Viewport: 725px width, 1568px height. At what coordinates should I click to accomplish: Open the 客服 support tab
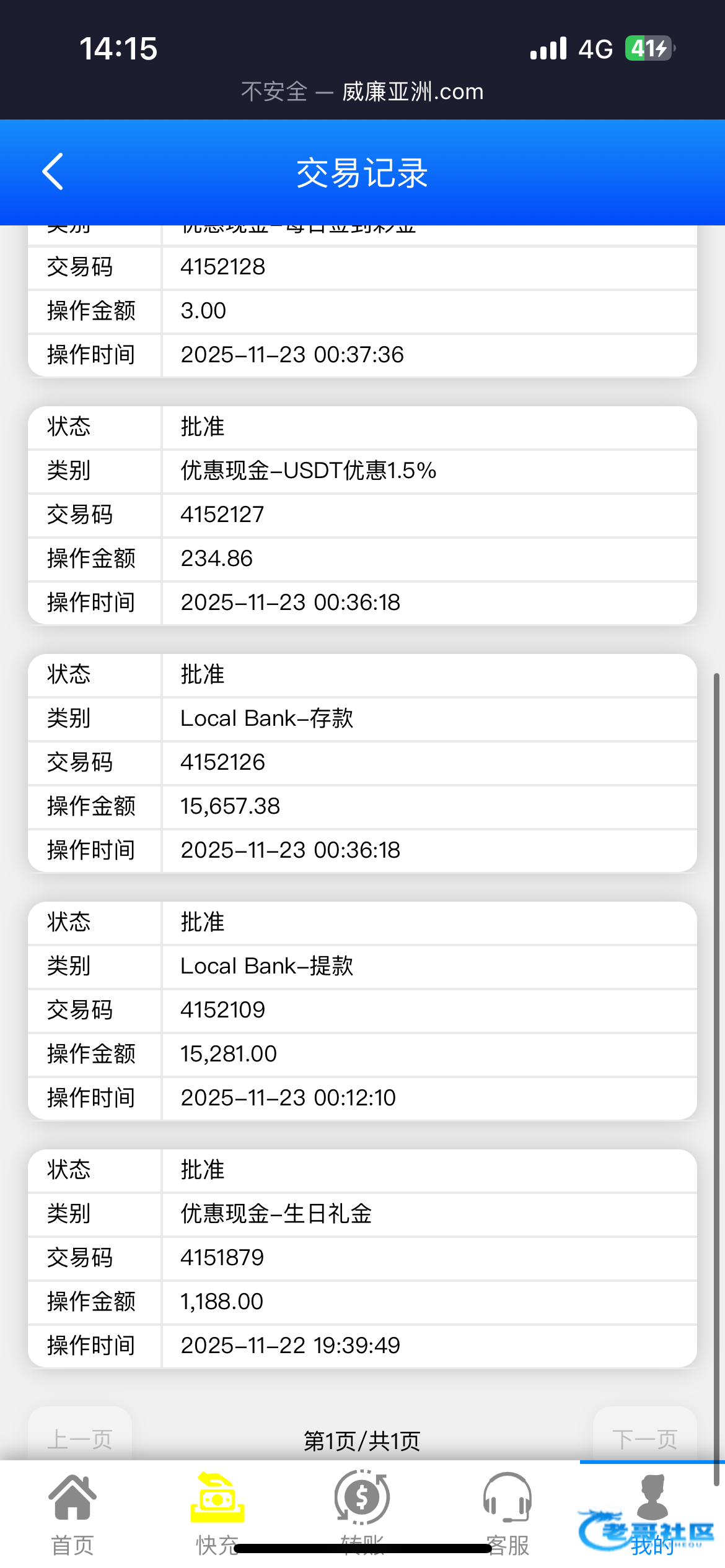coord(507,1514)
